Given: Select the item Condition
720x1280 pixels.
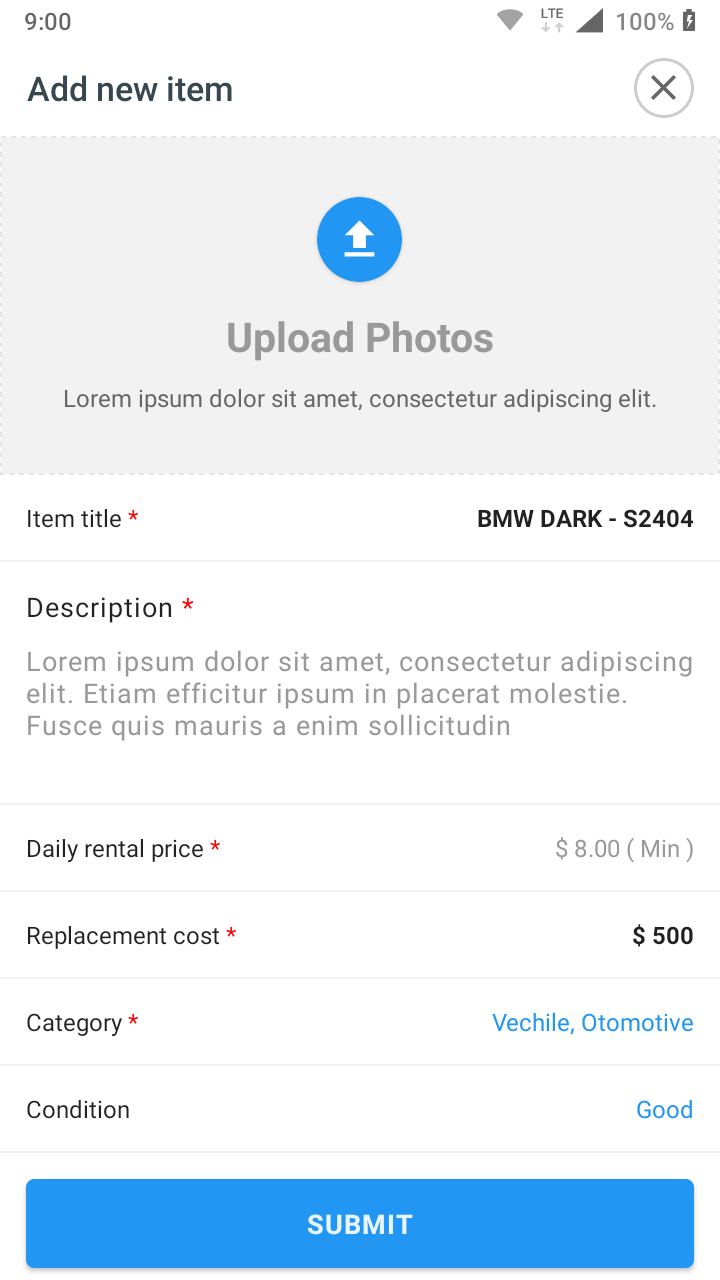Looking at the screenshot, I should (664, 1110).
